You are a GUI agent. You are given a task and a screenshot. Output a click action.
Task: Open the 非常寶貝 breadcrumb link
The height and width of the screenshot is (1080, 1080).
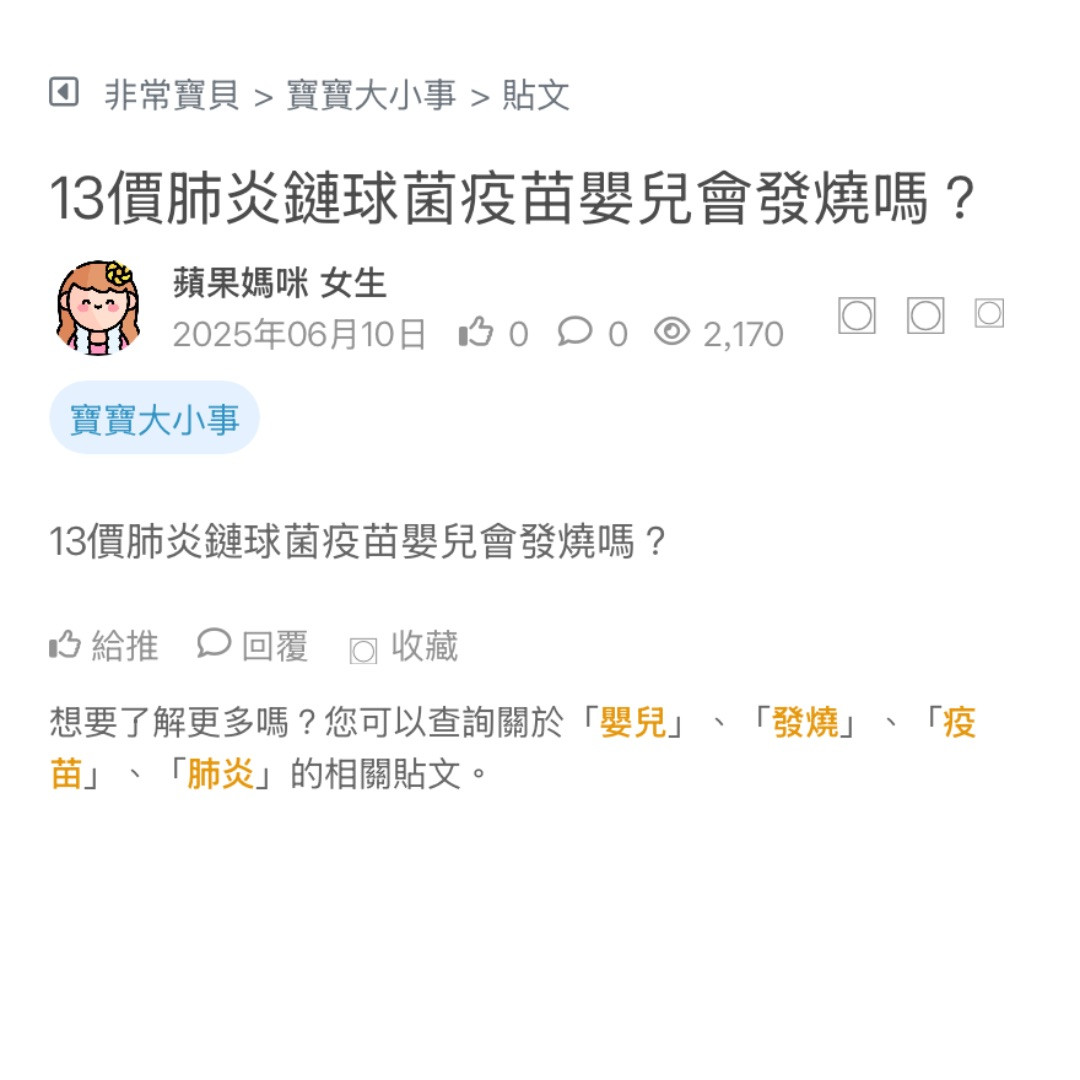click(x=172, y=96)
